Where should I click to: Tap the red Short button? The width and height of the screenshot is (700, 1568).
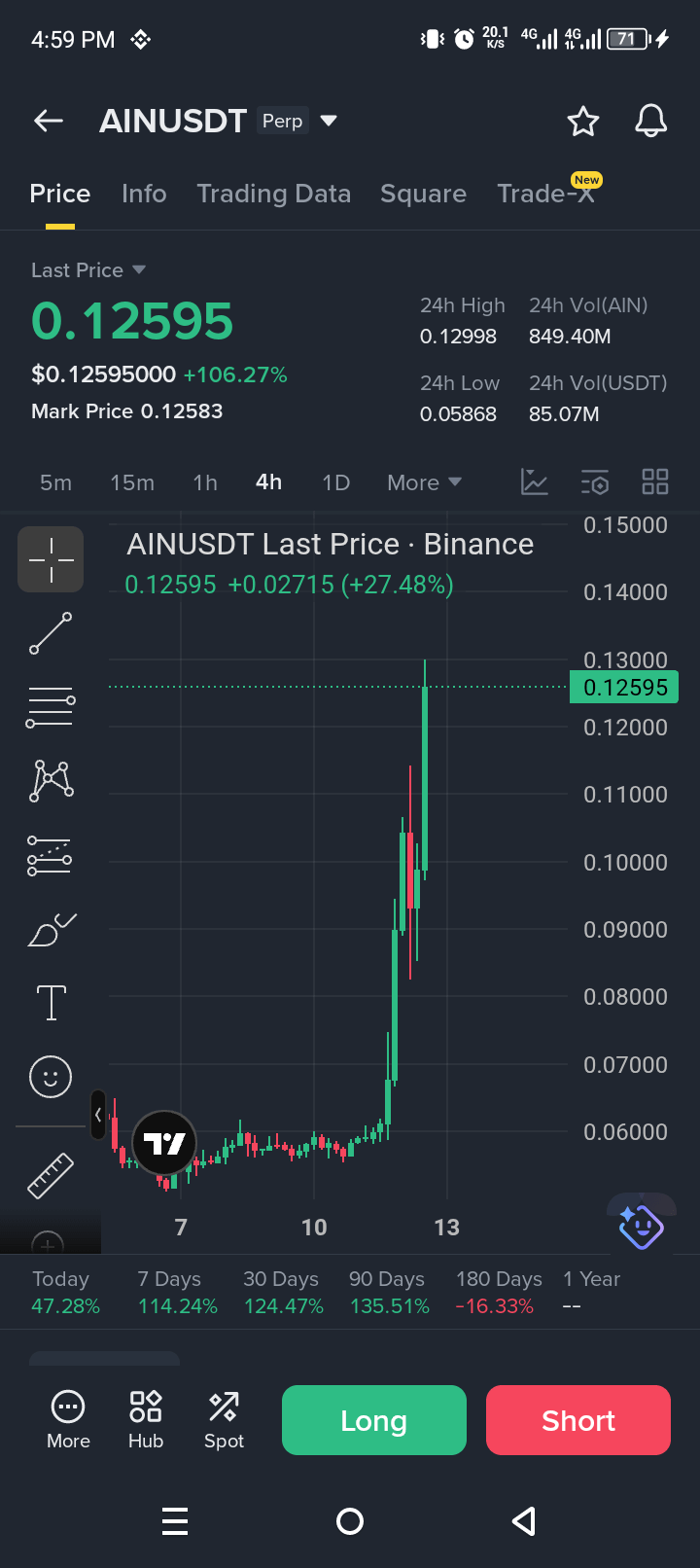pos(578,1420)
